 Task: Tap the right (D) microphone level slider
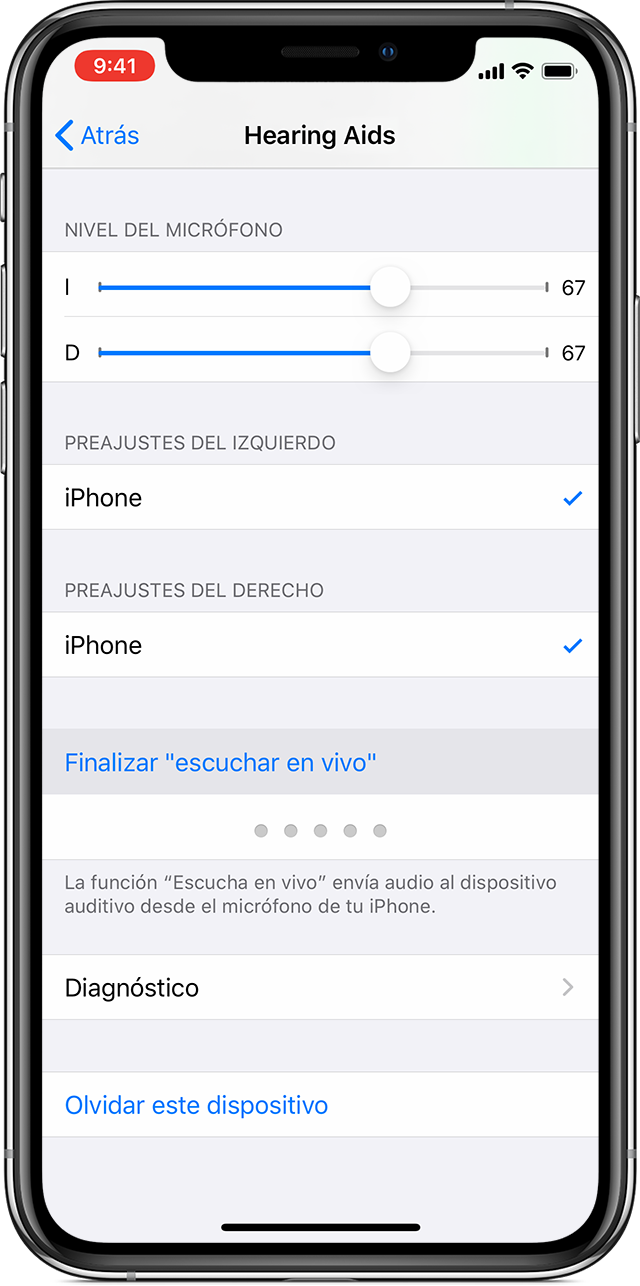(x=390, y=353)
